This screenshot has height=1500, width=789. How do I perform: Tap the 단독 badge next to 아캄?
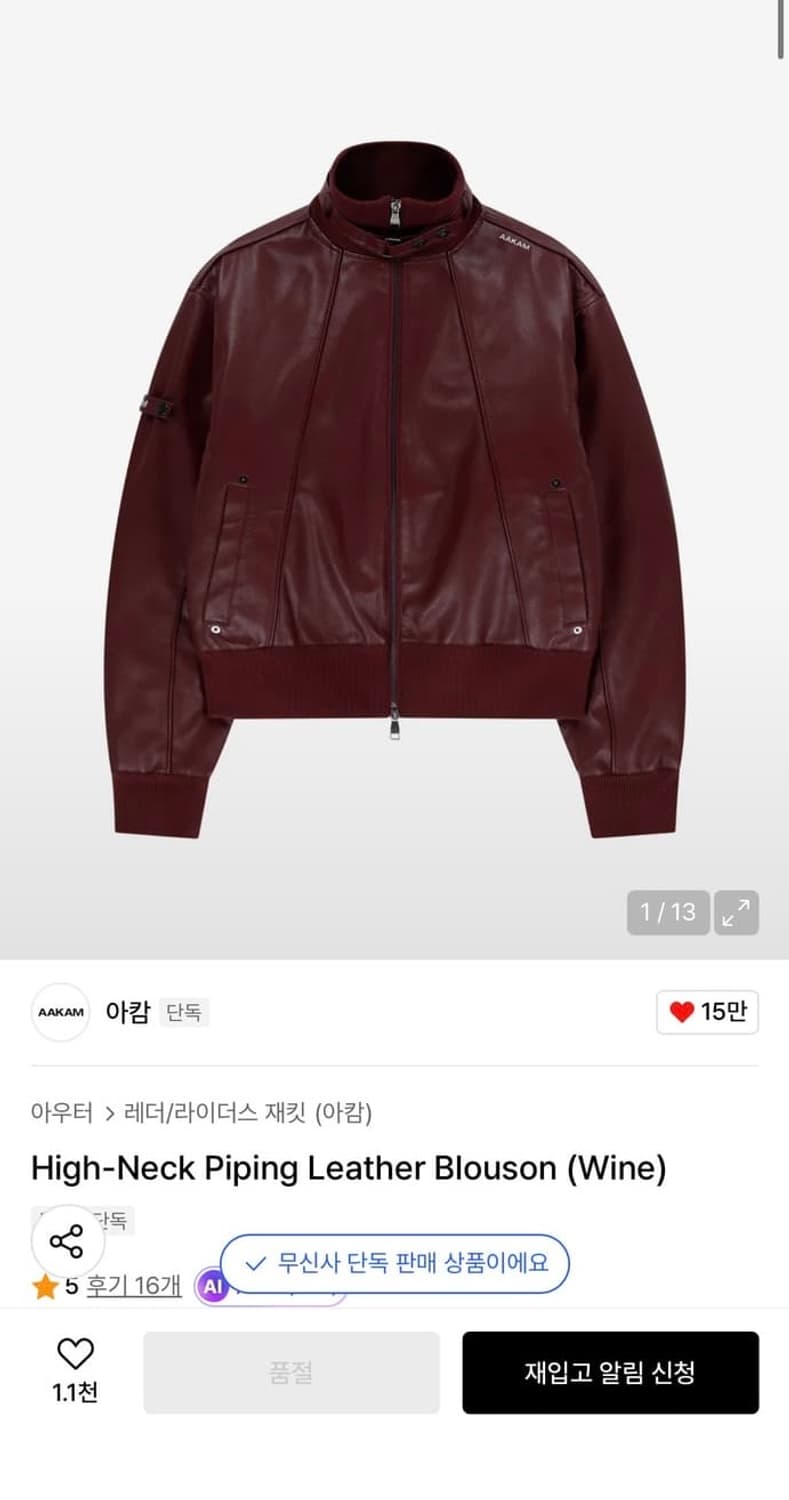(x=184, y=1013)
